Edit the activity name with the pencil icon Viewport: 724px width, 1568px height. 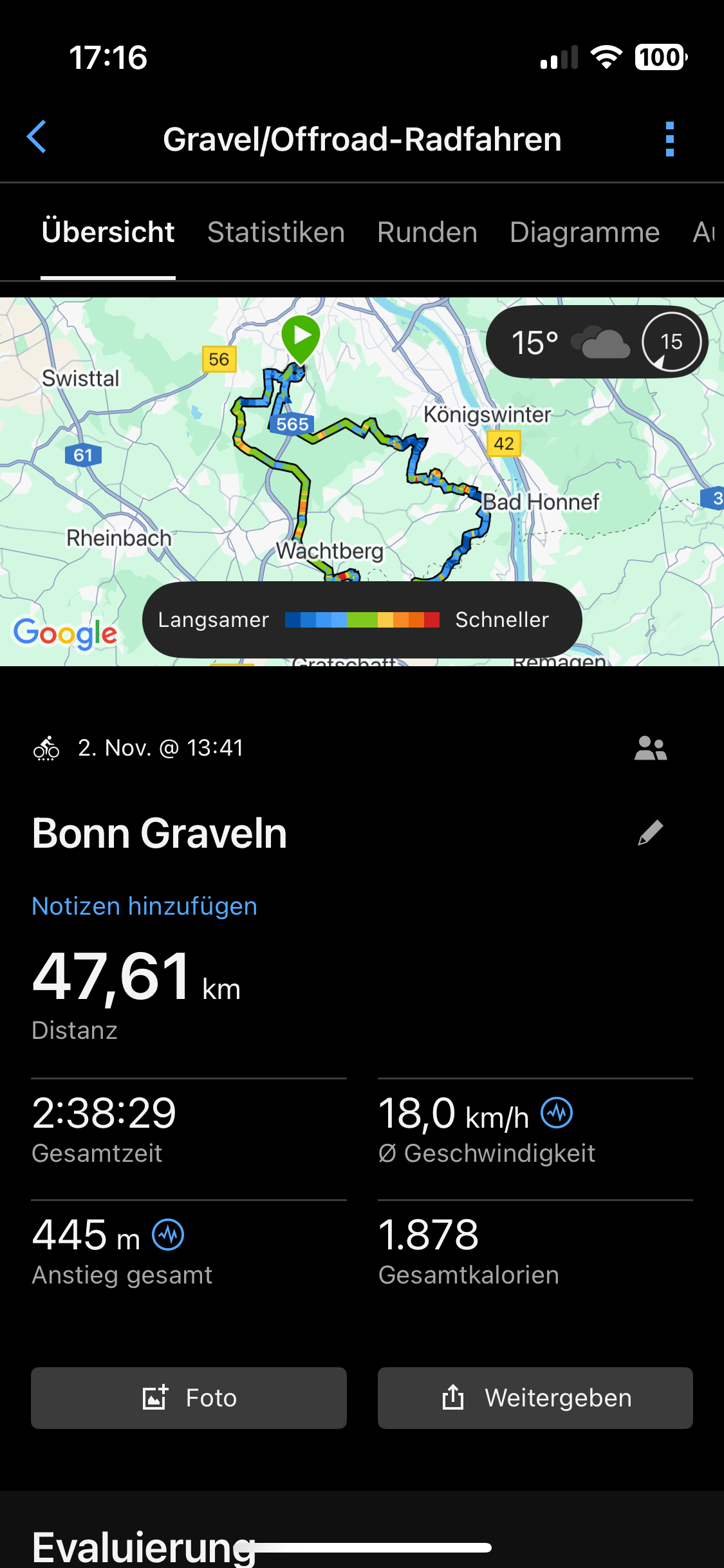pos(650,833)
